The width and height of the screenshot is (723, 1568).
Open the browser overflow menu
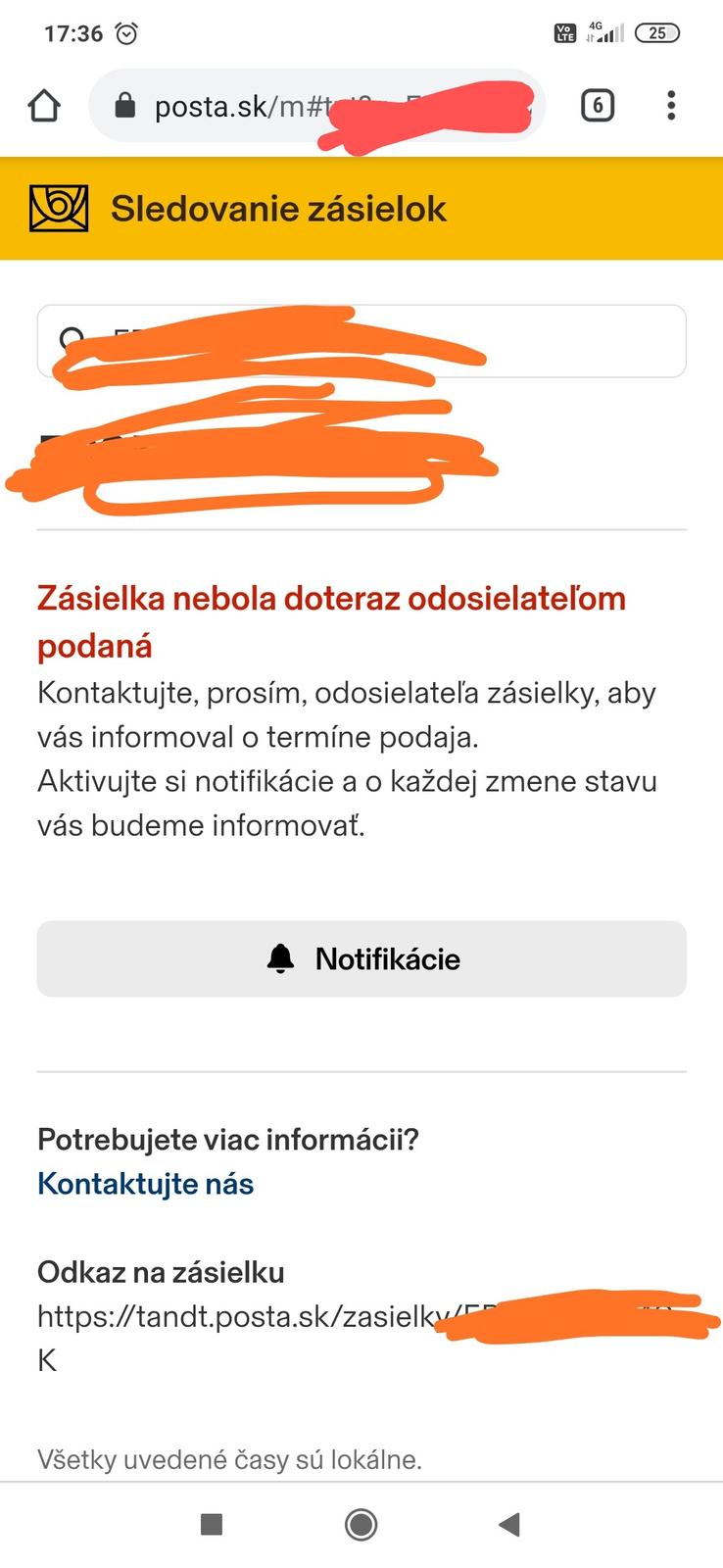pos(671,106)
